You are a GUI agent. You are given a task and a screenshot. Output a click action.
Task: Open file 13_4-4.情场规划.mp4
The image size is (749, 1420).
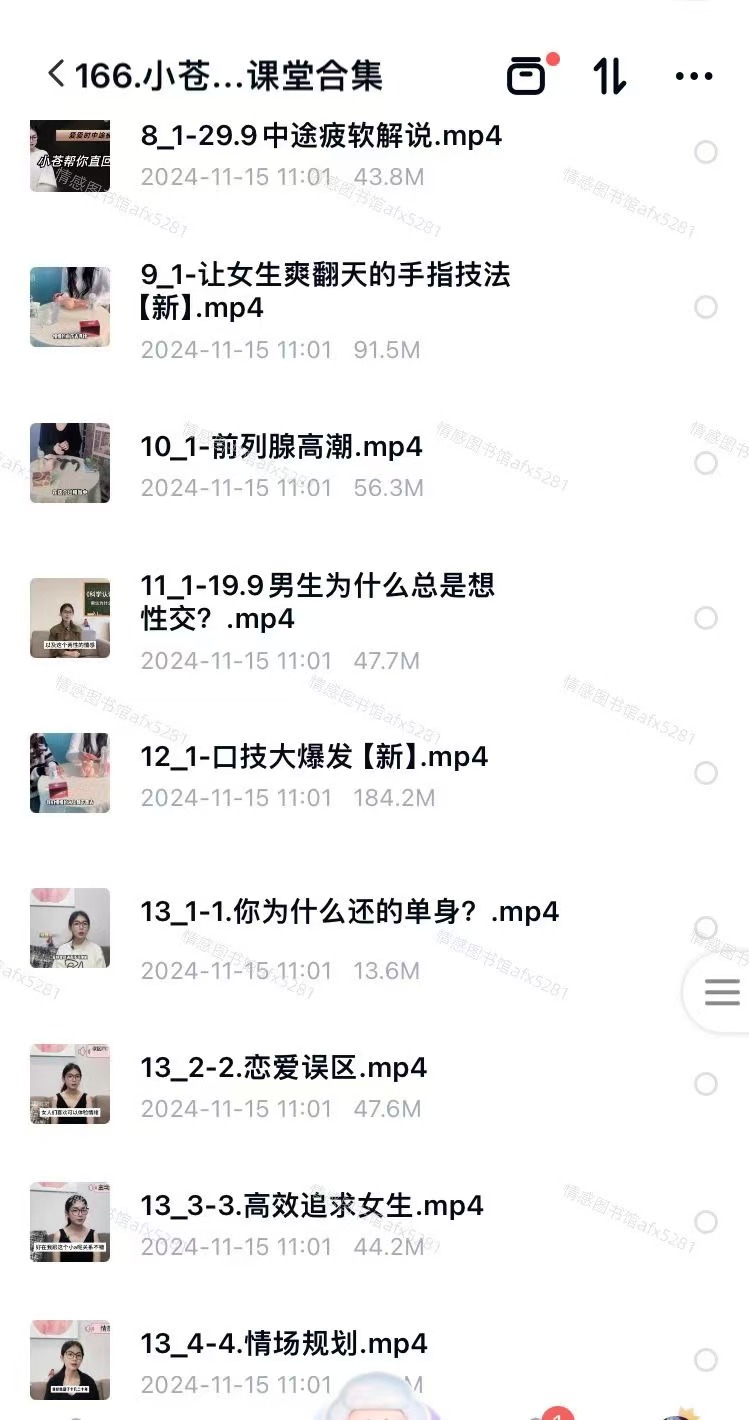click(284, 1343)
